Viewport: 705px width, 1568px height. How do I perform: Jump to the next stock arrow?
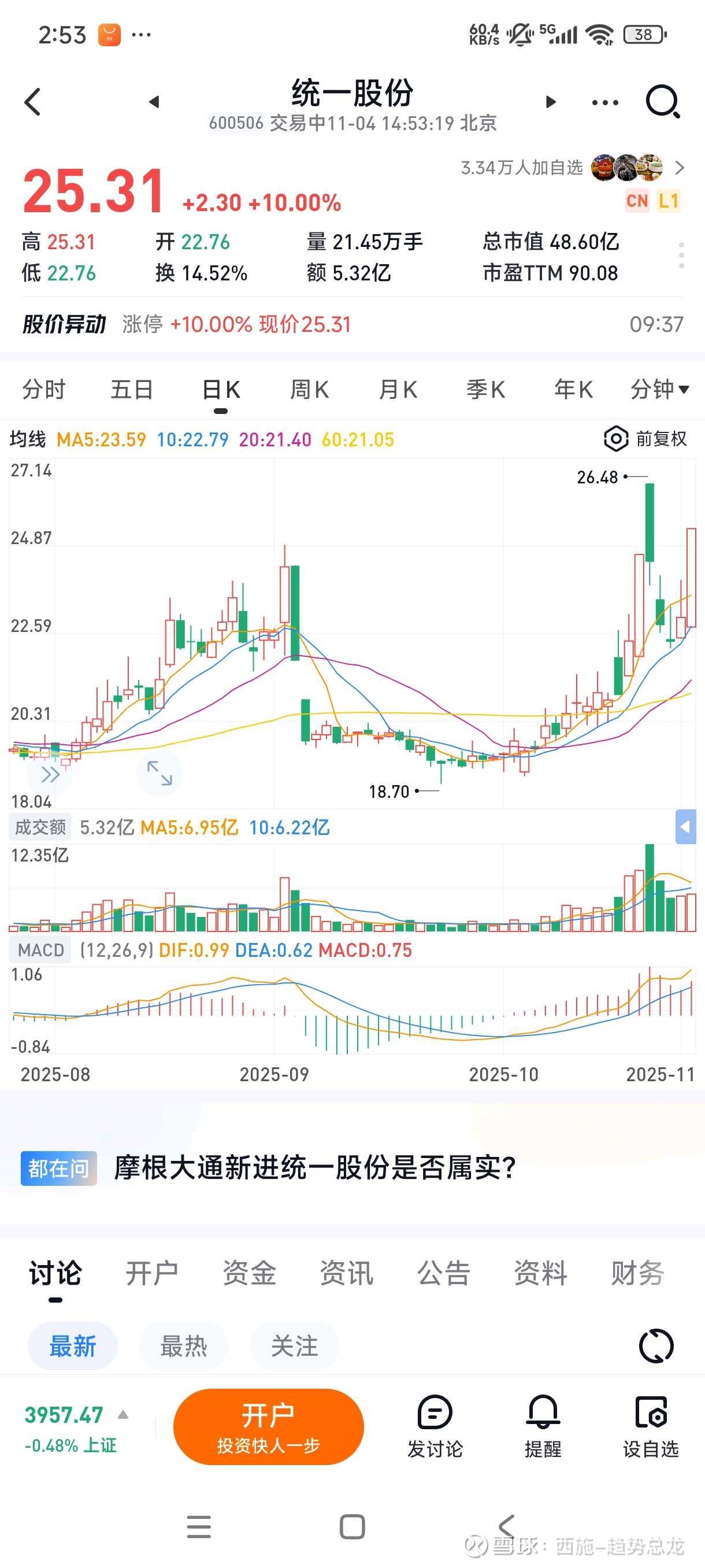click(551, 102)
